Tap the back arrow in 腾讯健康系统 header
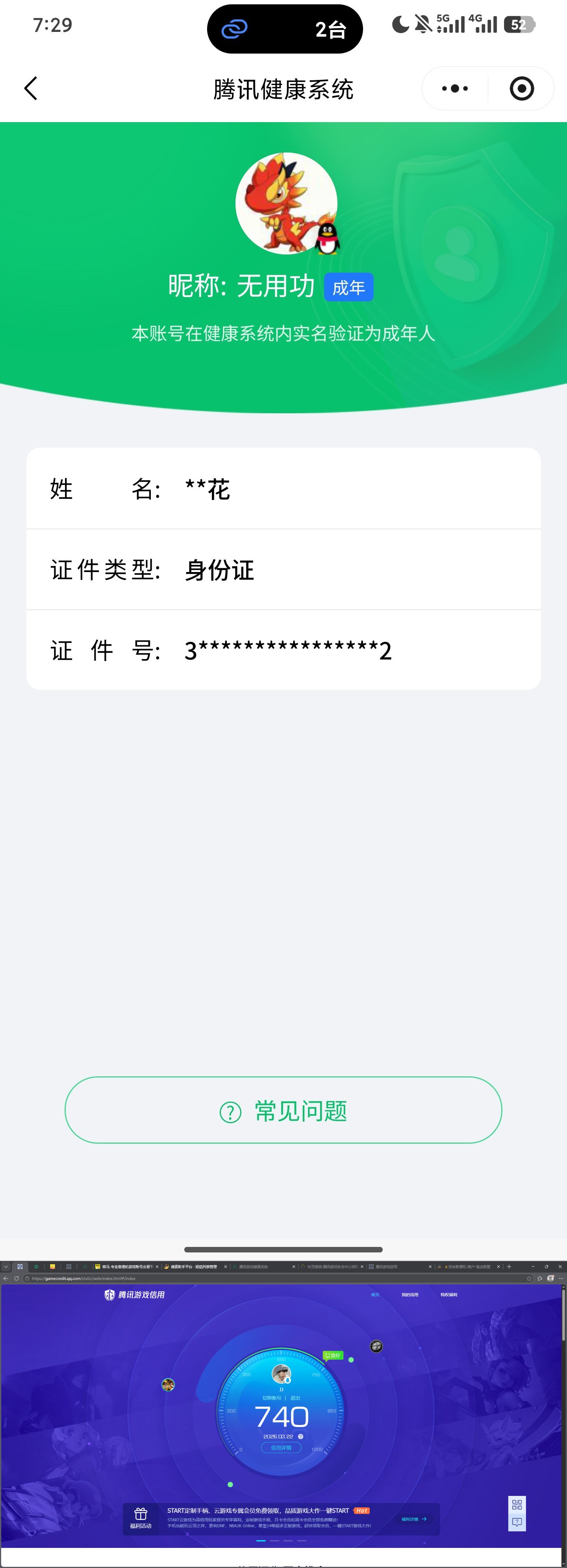 [x=30, y=88]
